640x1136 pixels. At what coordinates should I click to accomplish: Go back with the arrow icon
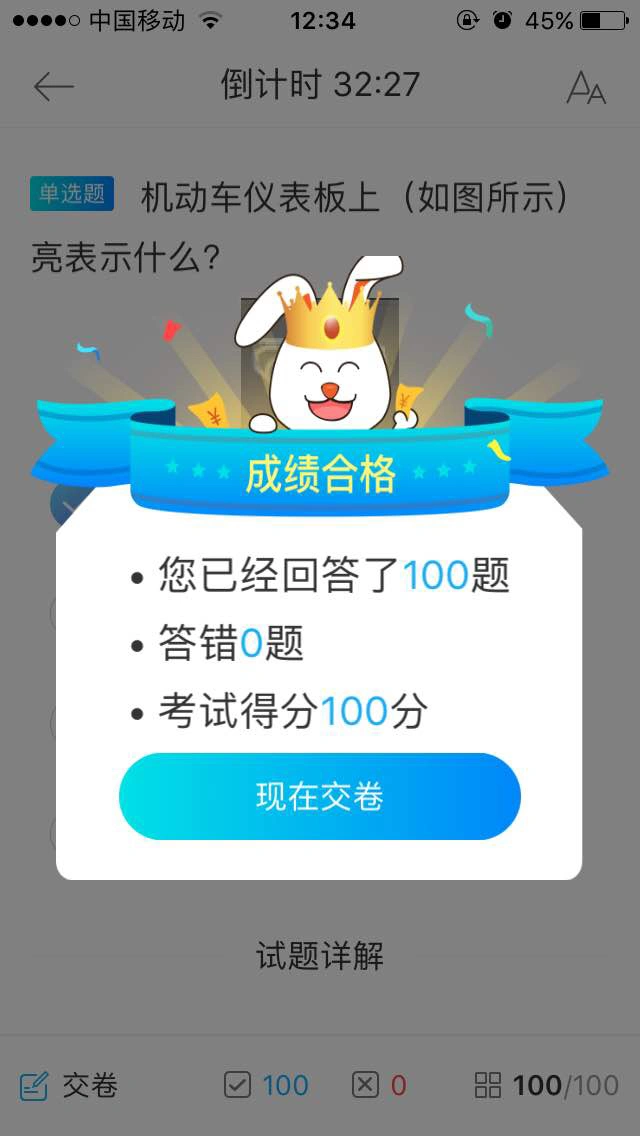click(54, 87)
